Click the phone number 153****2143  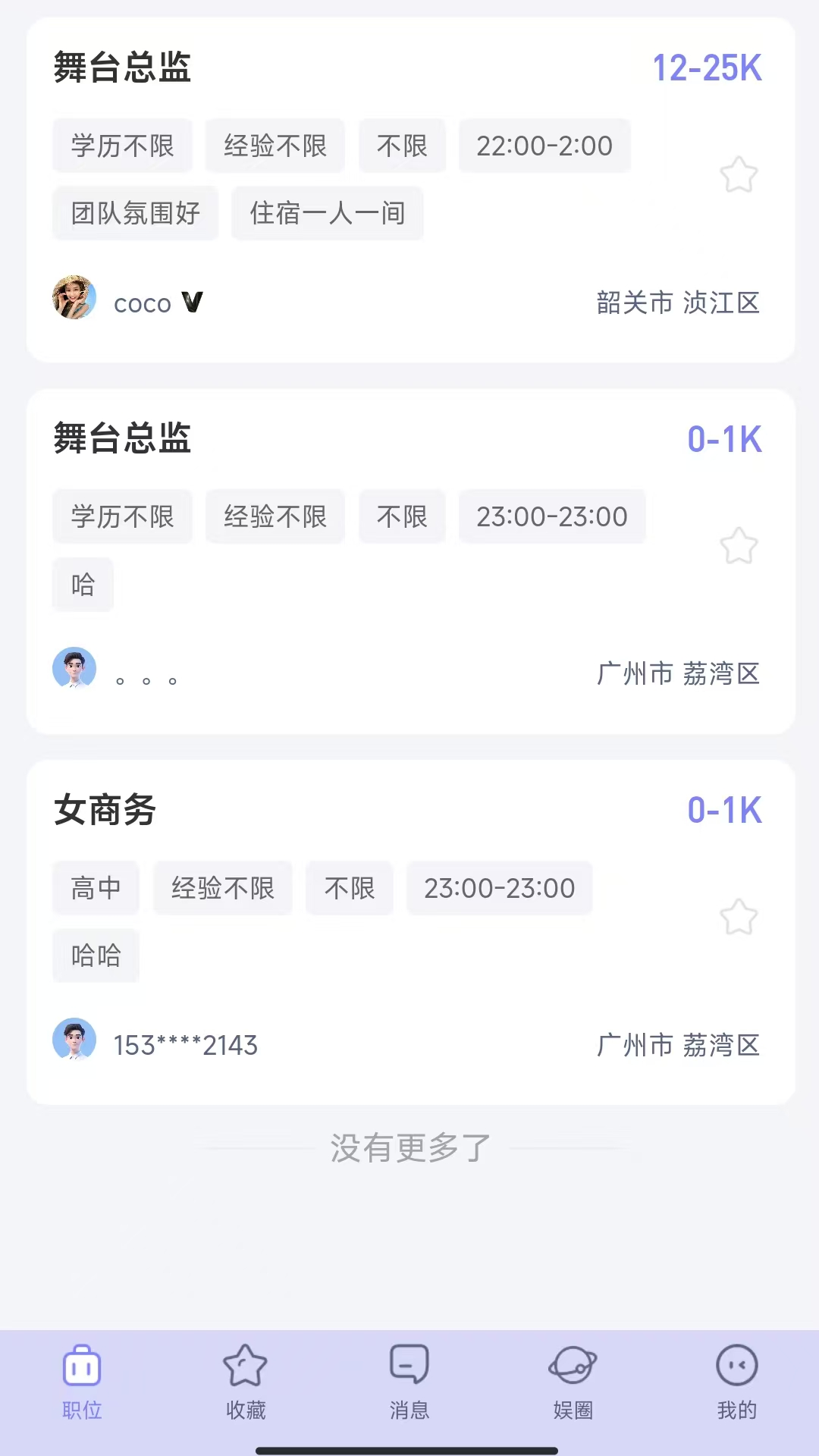[x=184, y=1045]
